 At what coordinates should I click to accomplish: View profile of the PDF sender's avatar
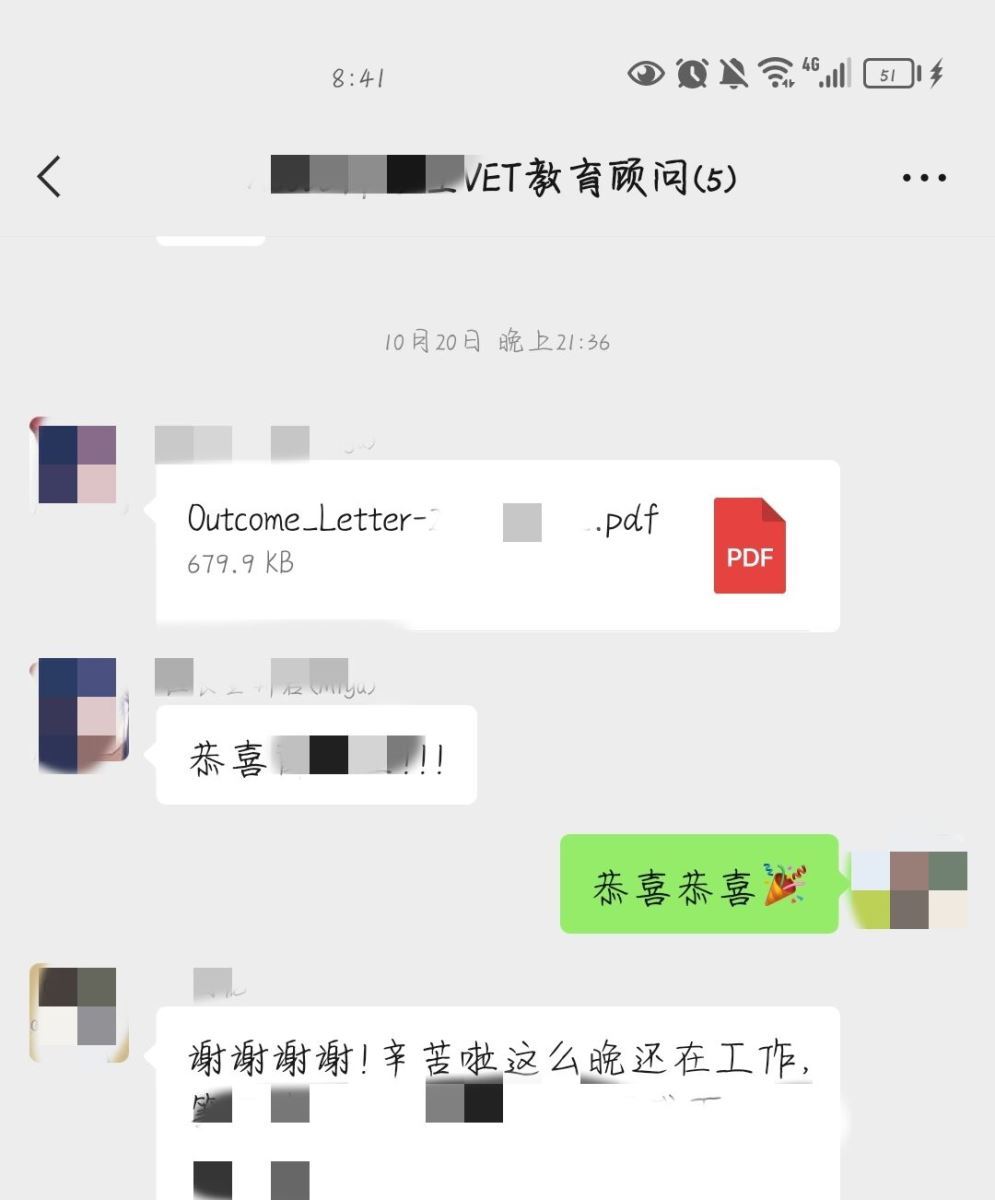point(77,464)
